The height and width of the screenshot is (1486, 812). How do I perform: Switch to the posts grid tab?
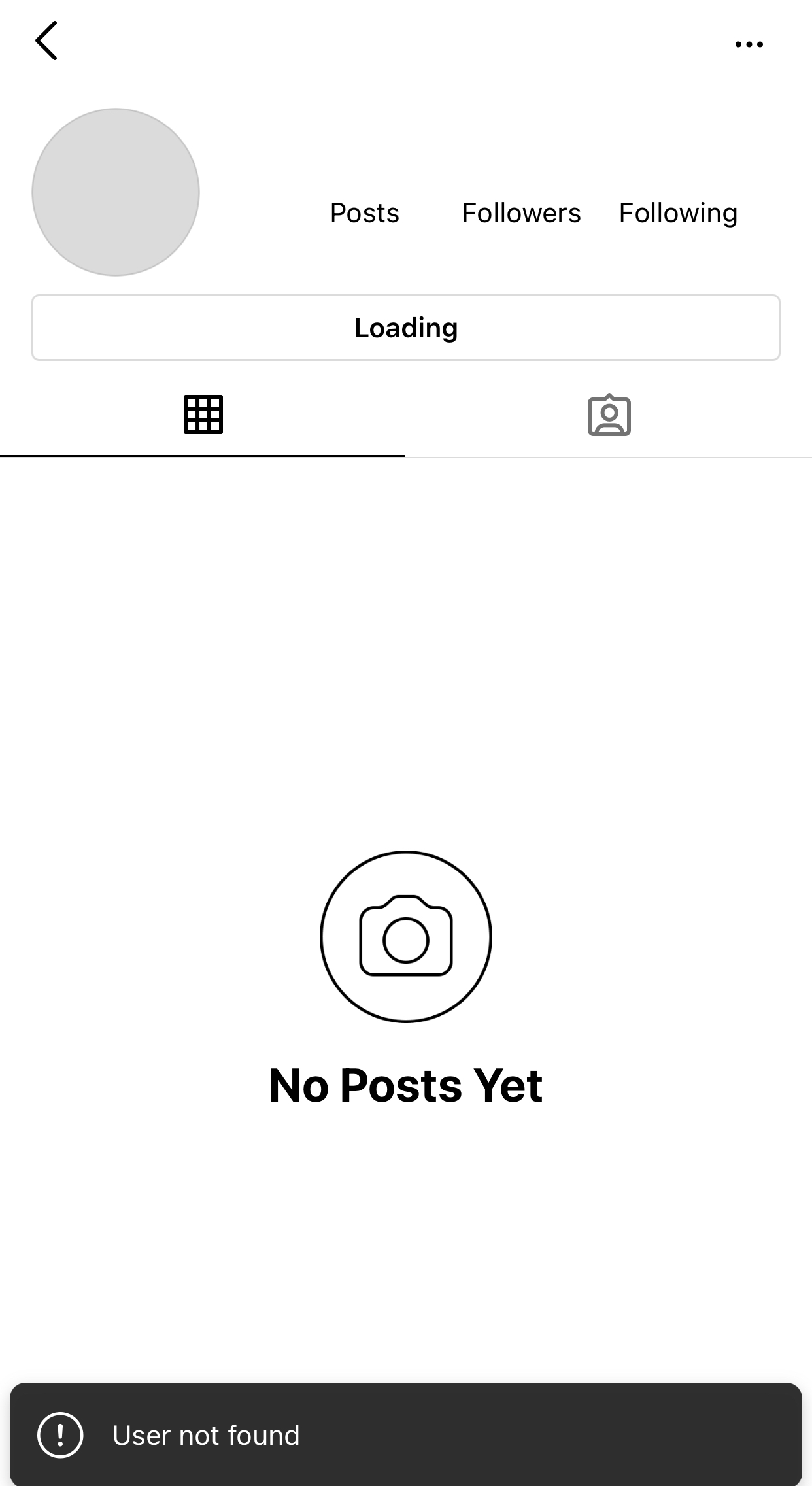point(203,414)
